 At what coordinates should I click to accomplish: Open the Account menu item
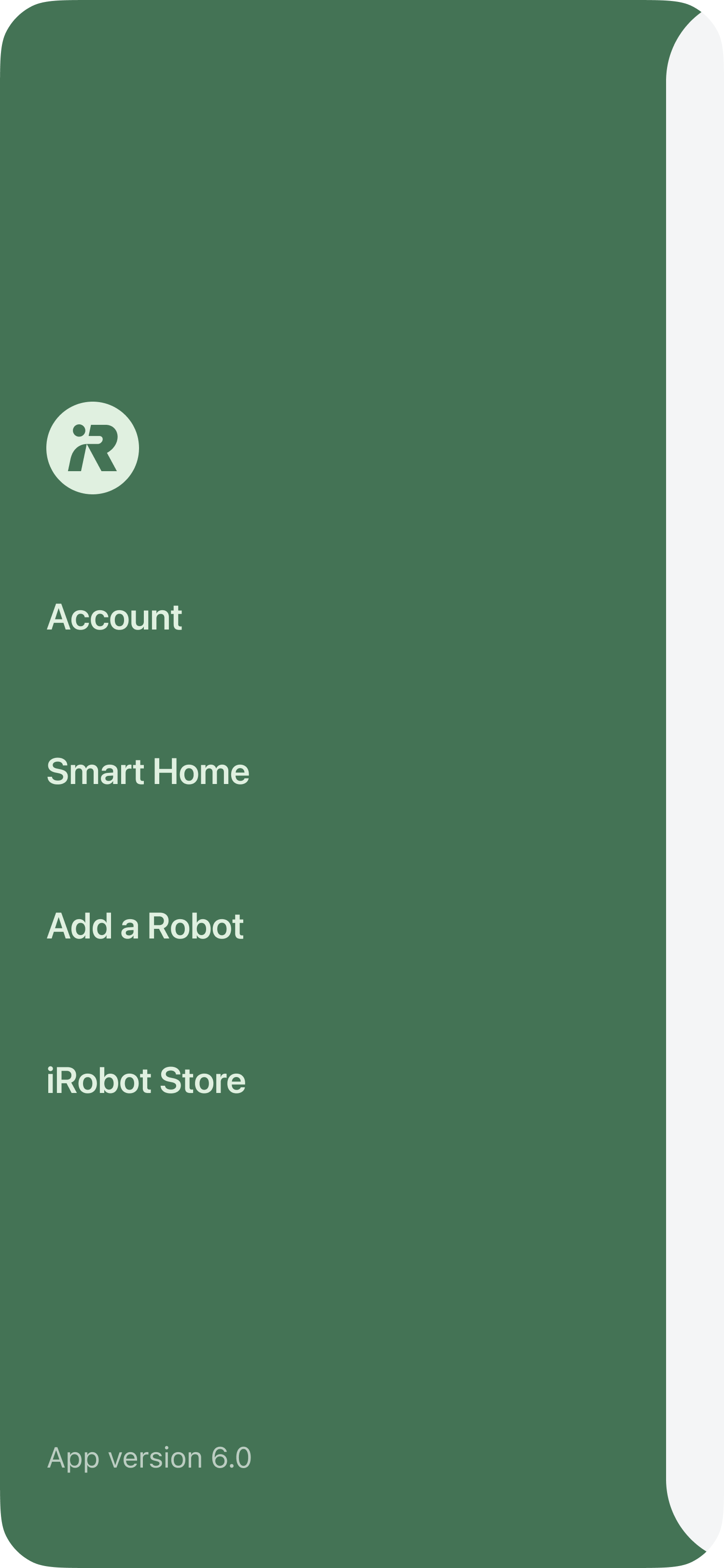point(114,617)
